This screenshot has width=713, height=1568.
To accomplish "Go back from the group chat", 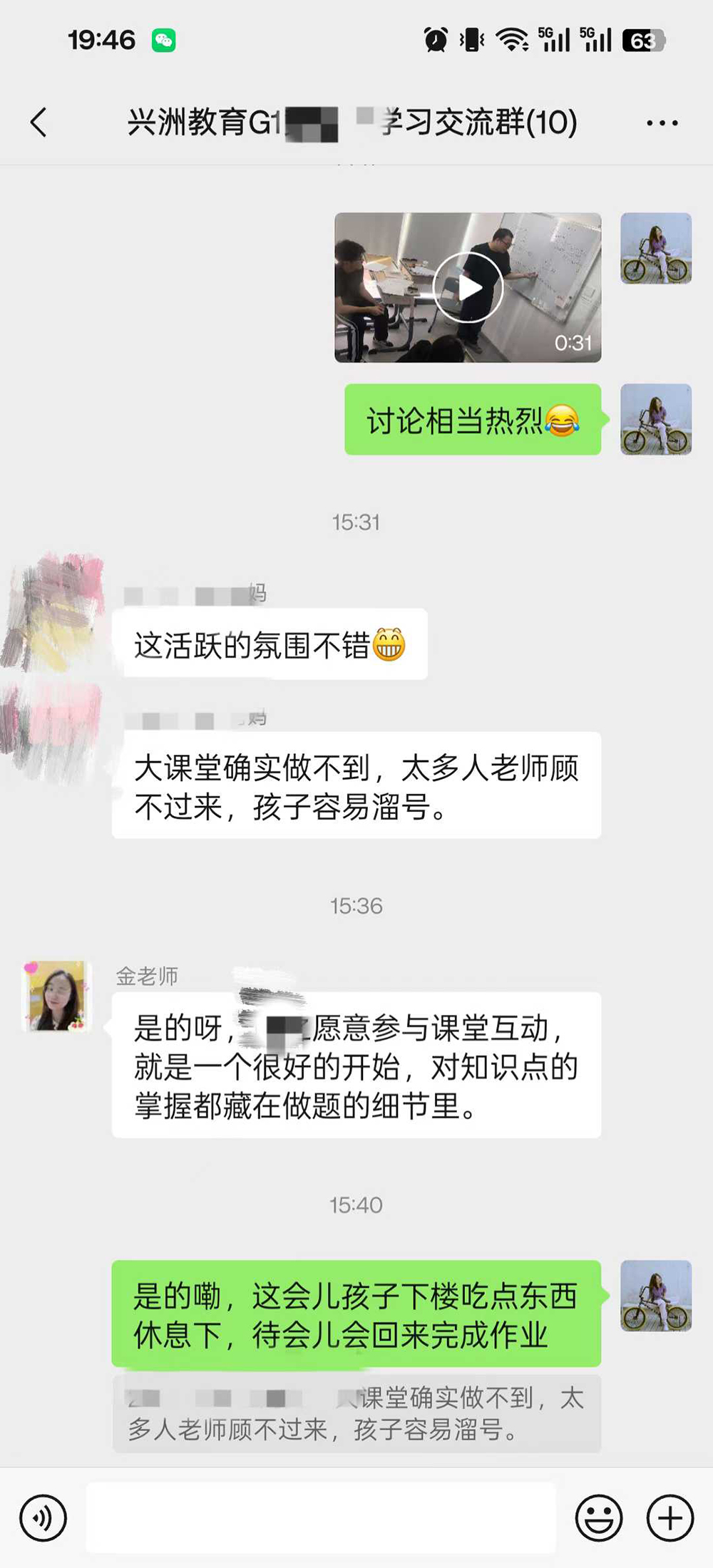I will (39, 123).
